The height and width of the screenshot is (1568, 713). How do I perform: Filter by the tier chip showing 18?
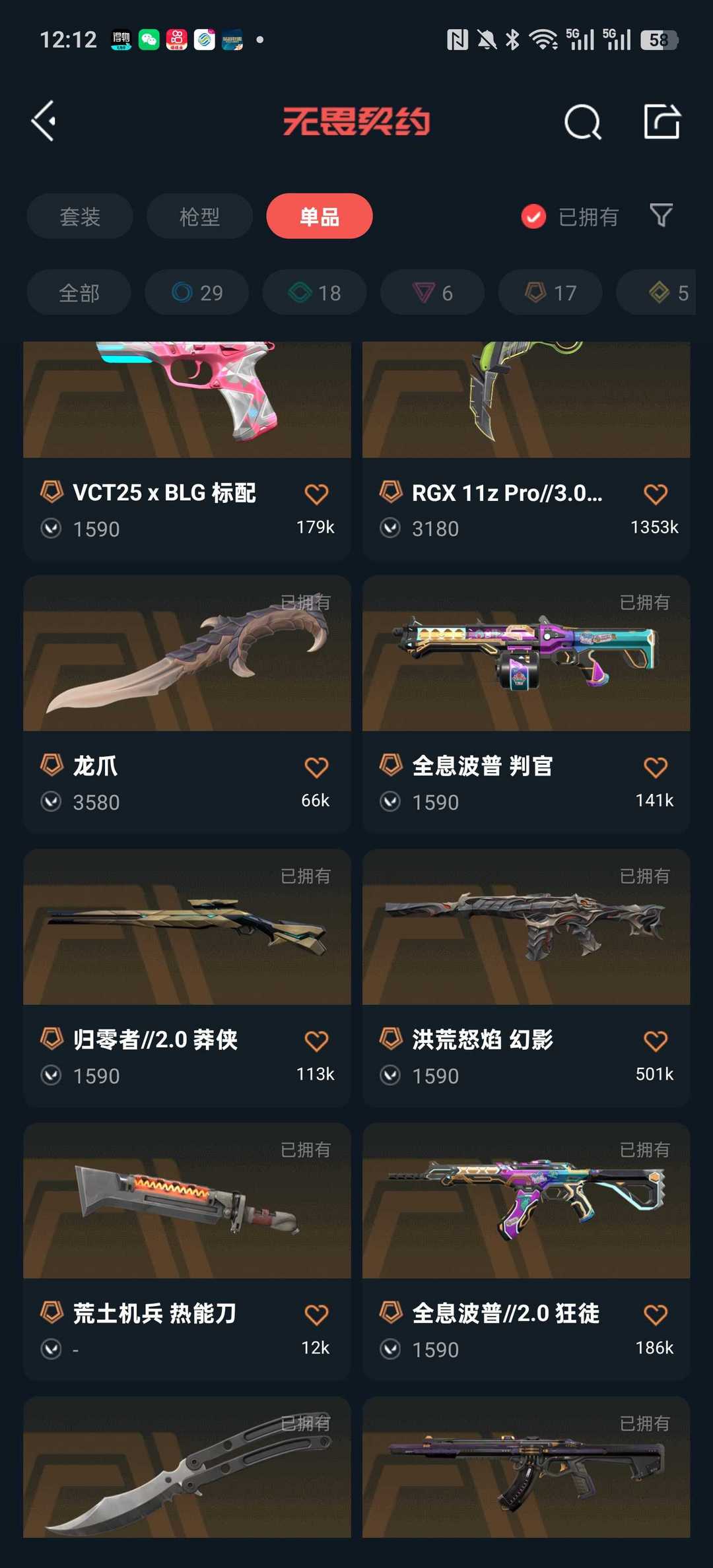(315, 292)
